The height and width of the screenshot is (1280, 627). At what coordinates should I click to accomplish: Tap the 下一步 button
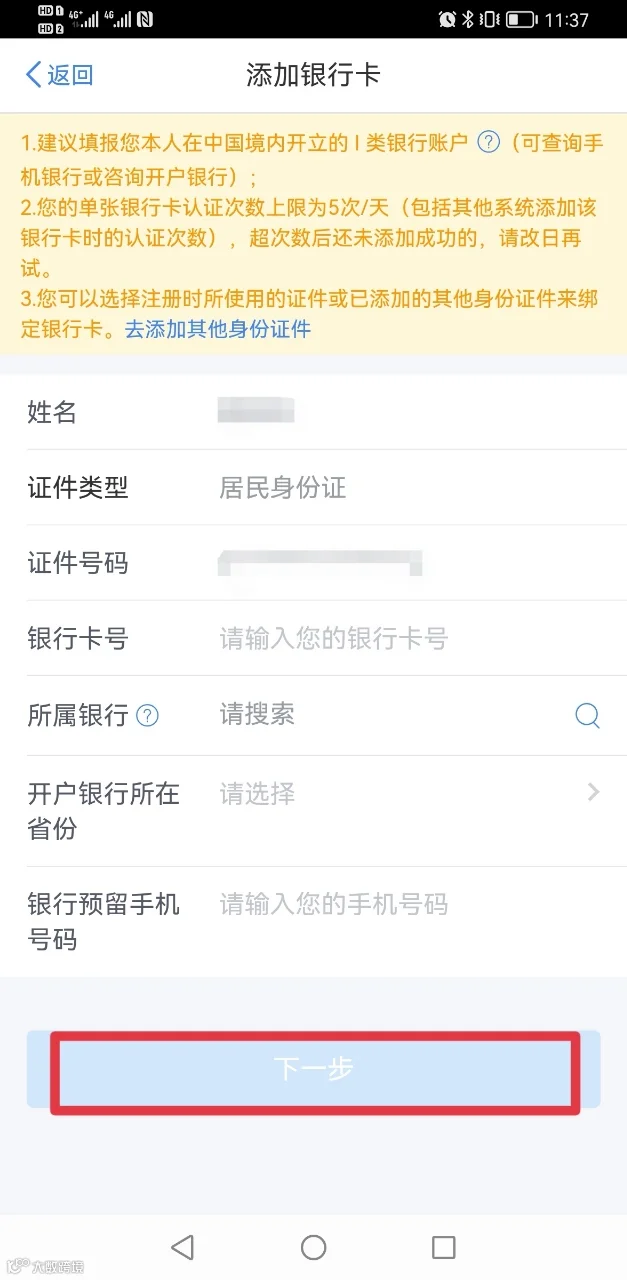coord(314,1069)
